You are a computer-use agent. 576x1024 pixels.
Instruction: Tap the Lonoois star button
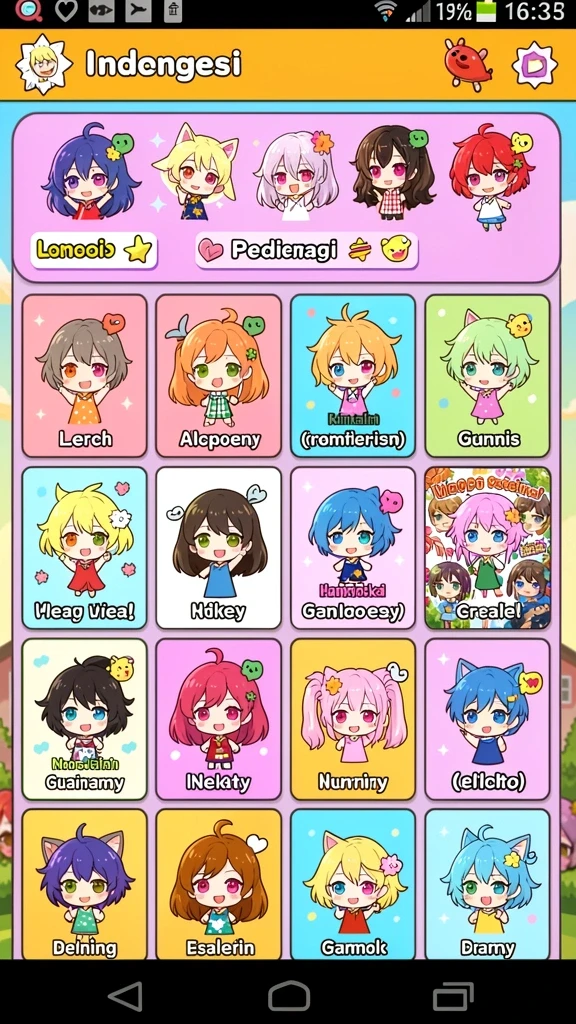[x=94, y=250]
